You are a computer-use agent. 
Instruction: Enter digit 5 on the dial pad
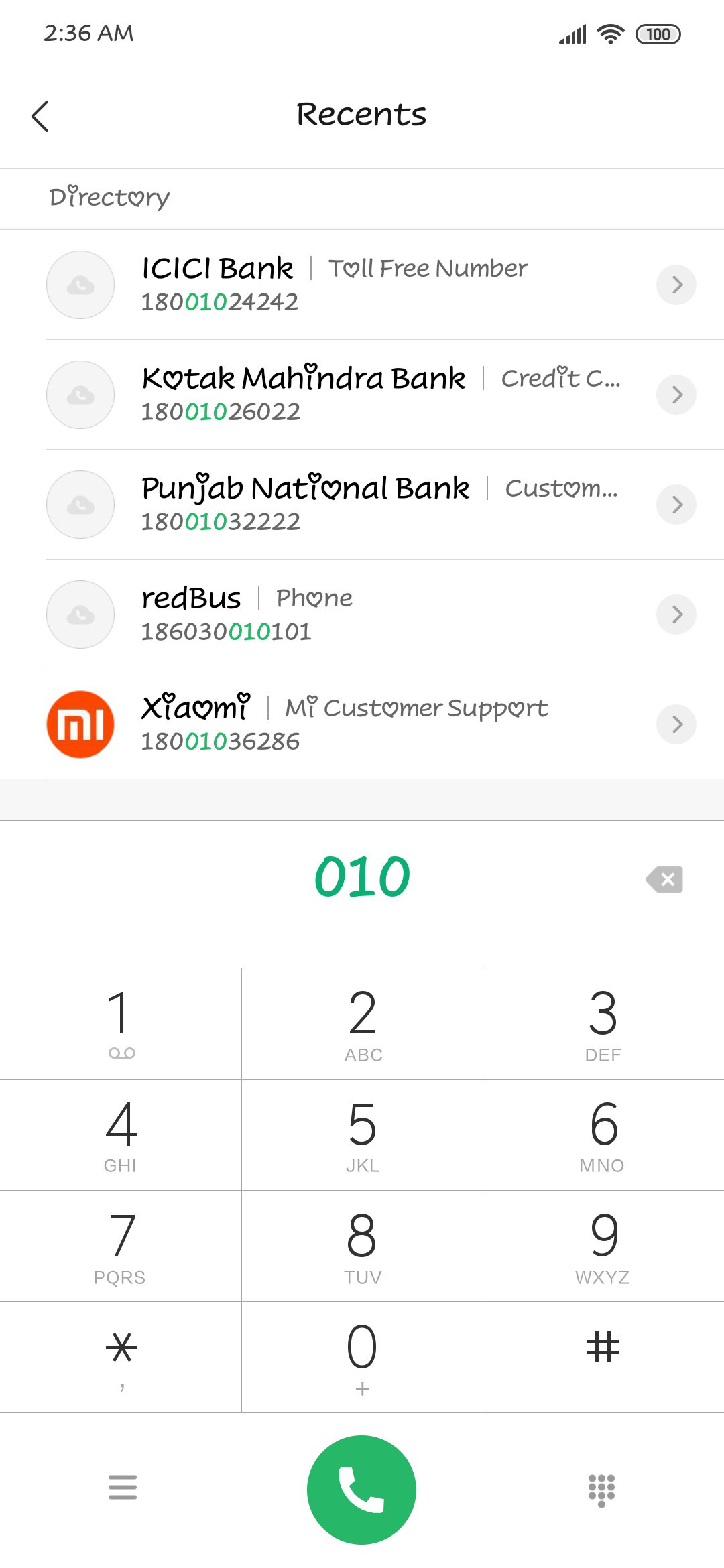362,1135
